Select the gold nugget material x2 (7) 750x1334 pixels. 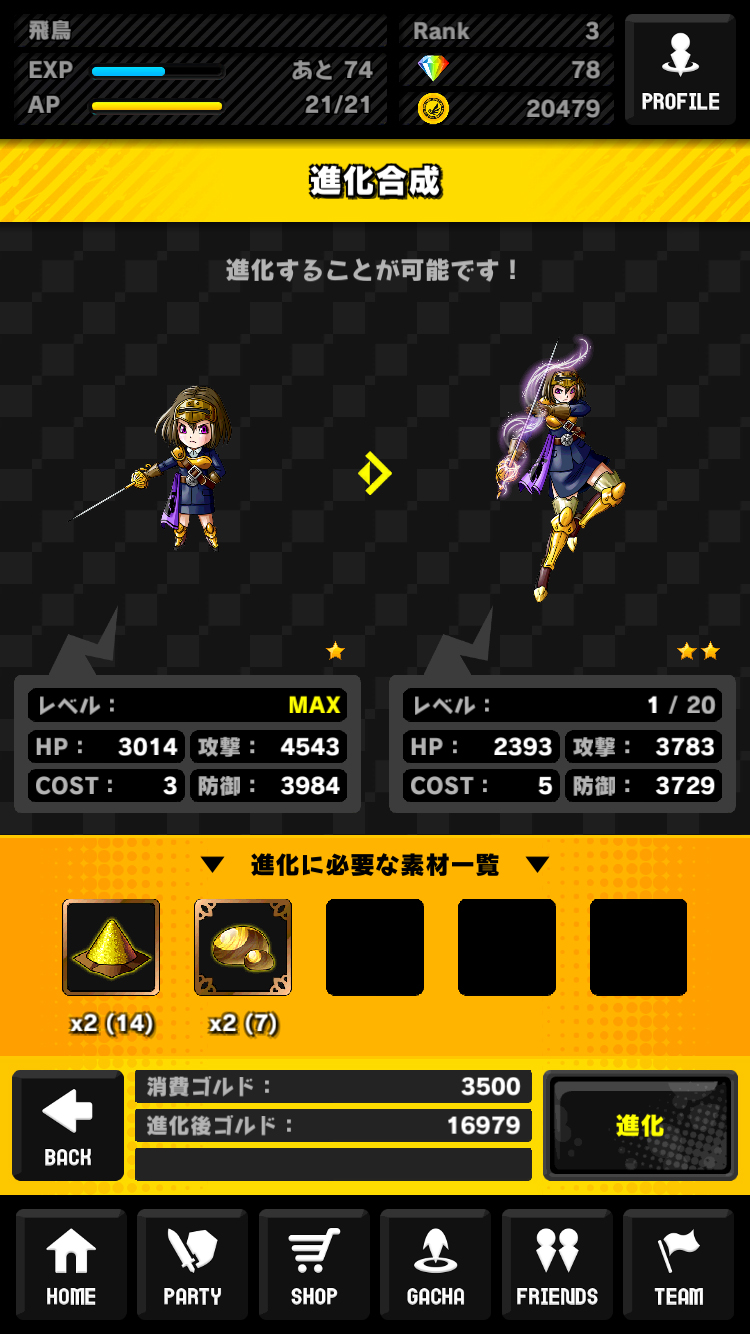tap(243, 947)
